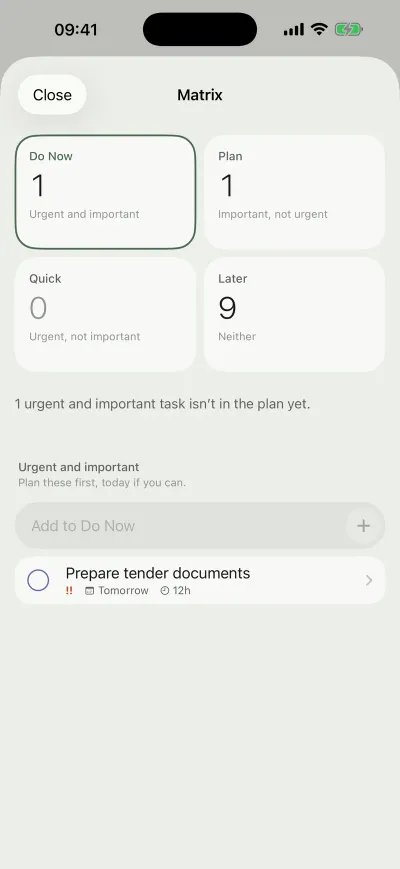Tap the Add to Do Now field
400x869 pixels.
(x=180, y=525)
